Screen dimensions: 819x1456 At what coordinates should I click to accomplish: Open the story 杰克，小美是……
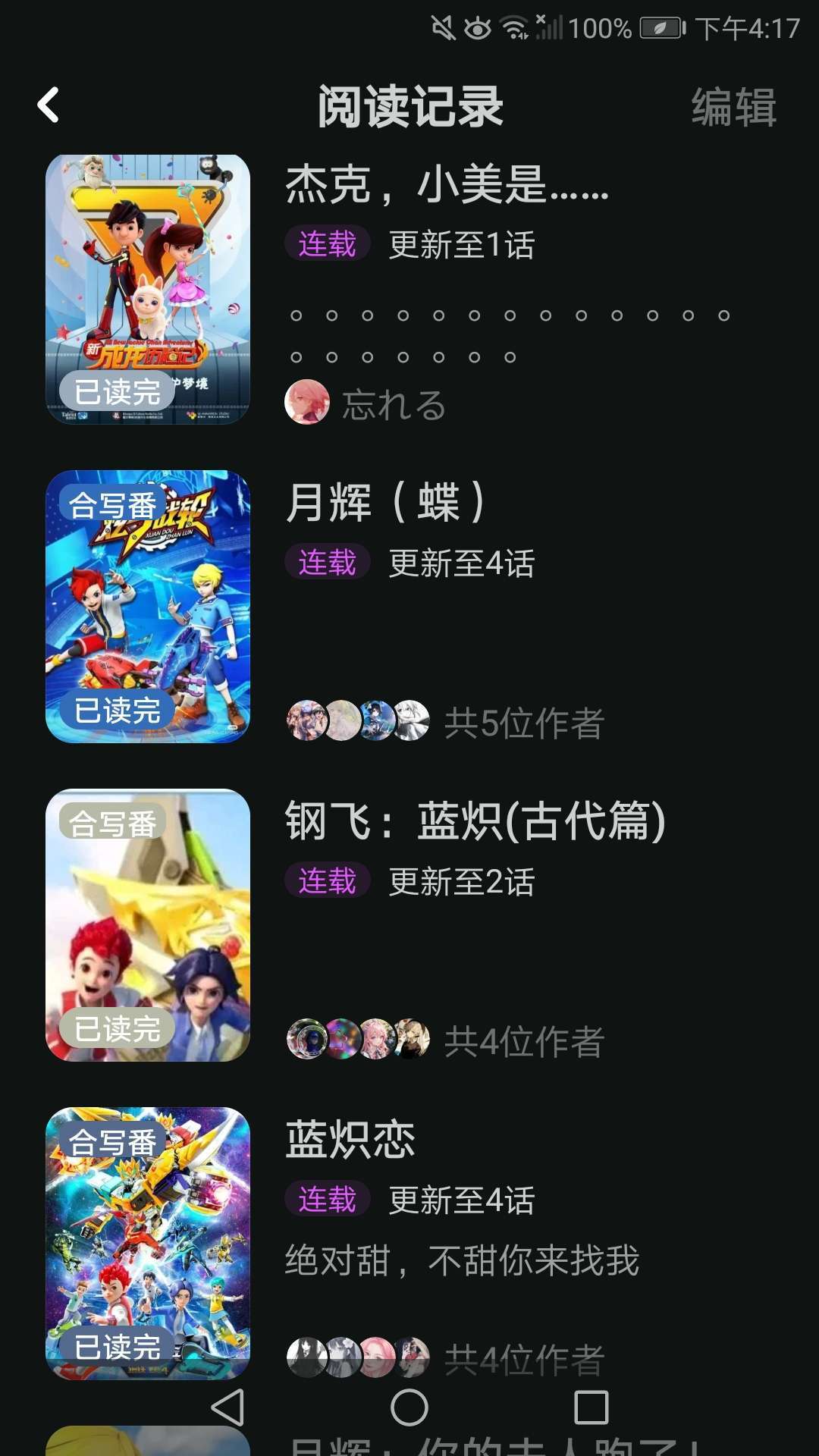tap(446, 184)
